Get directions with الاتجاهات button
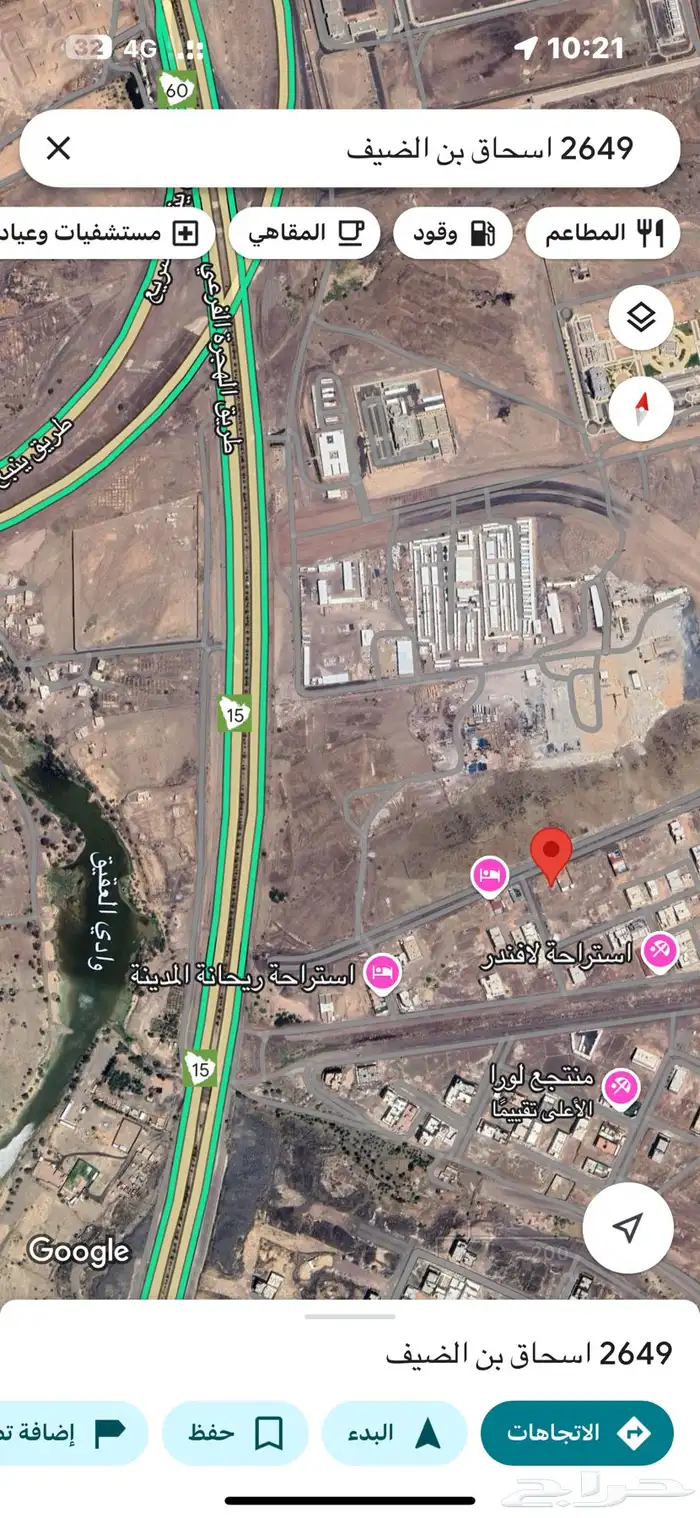The width and height of the screenshot is (700, 1518). click(577, 1432)
